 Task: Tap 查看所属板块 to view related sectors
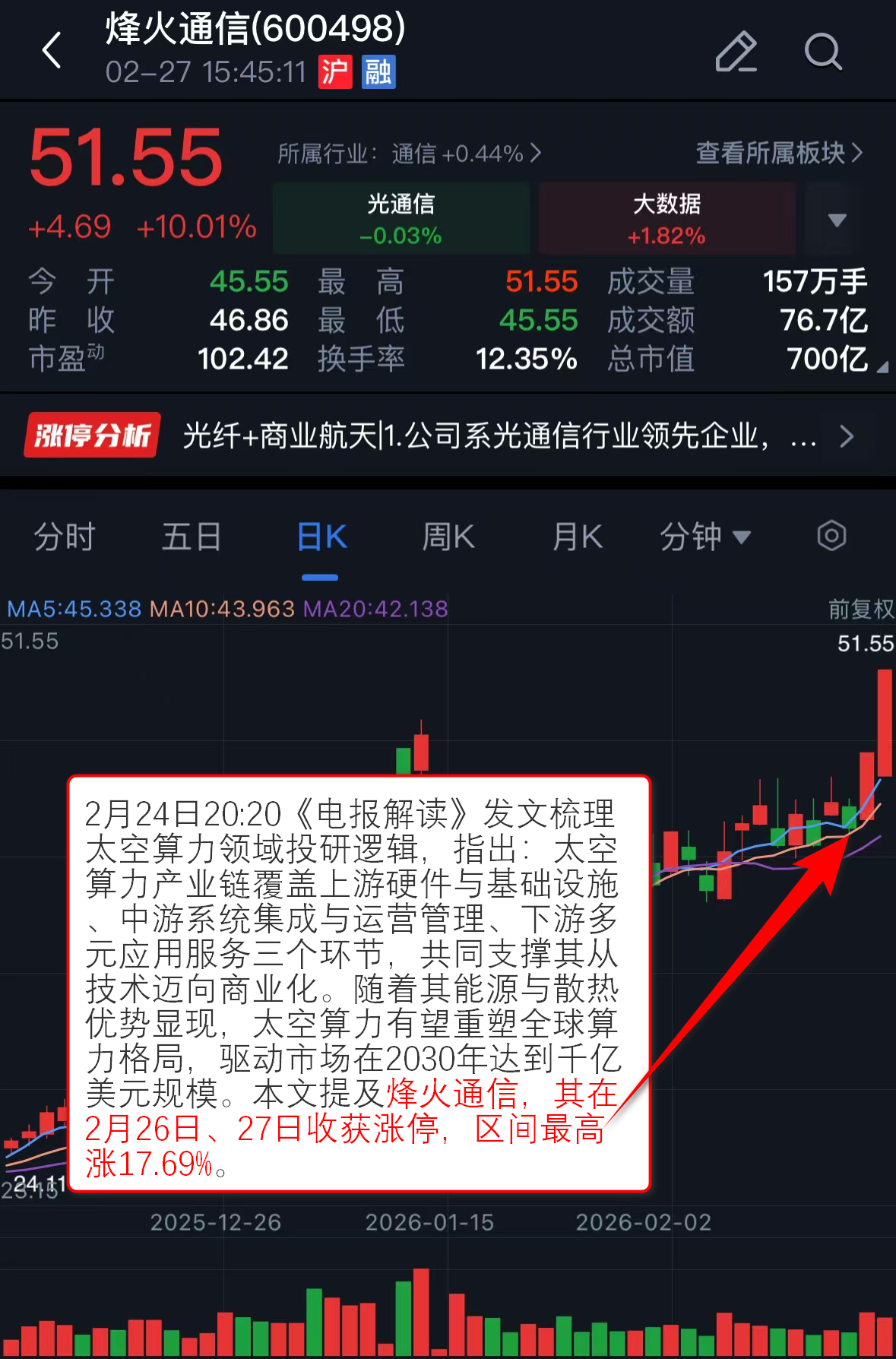click(x=778, y=154)
